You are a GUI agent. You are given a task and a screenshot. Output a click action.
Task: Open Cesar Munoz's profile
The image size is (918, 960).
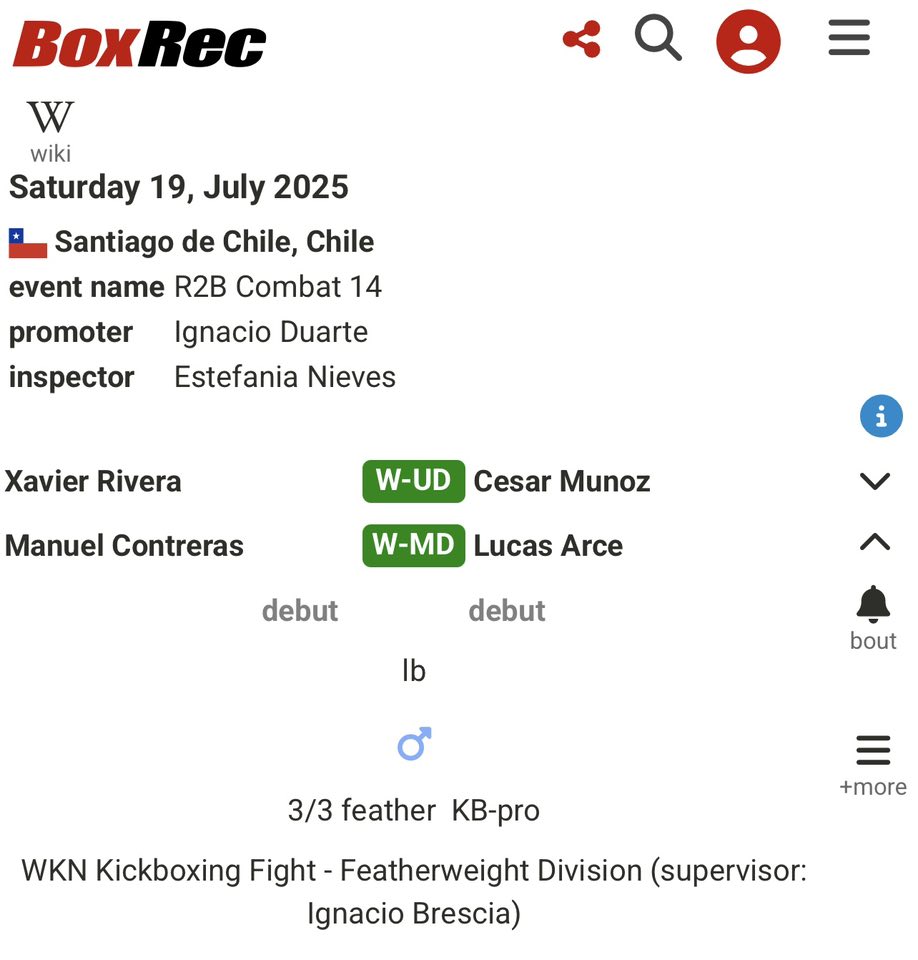[561, 481]
